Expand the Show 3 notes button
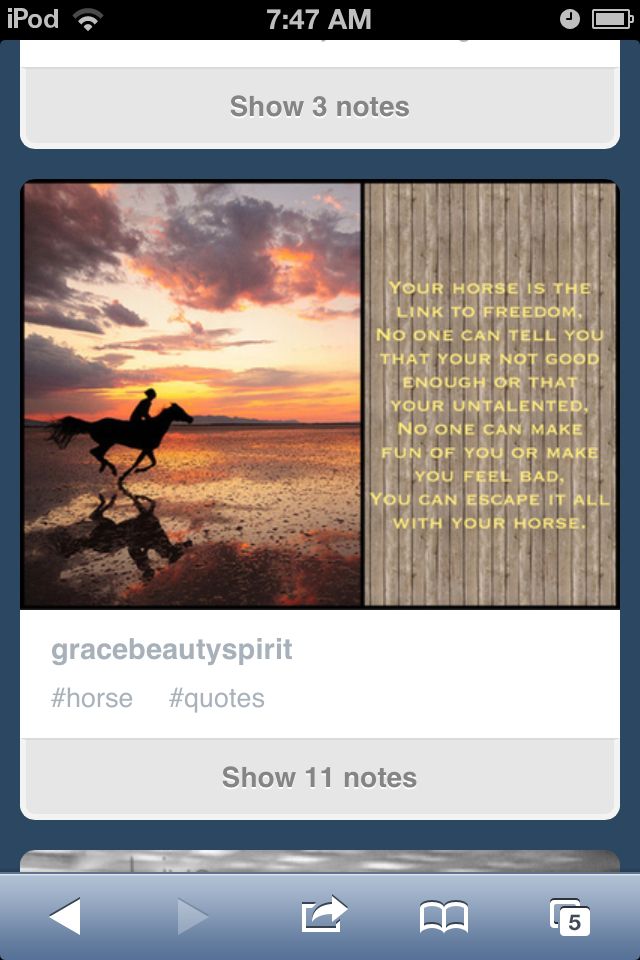This screenshot has width=640, height=960. coord(320,106)
